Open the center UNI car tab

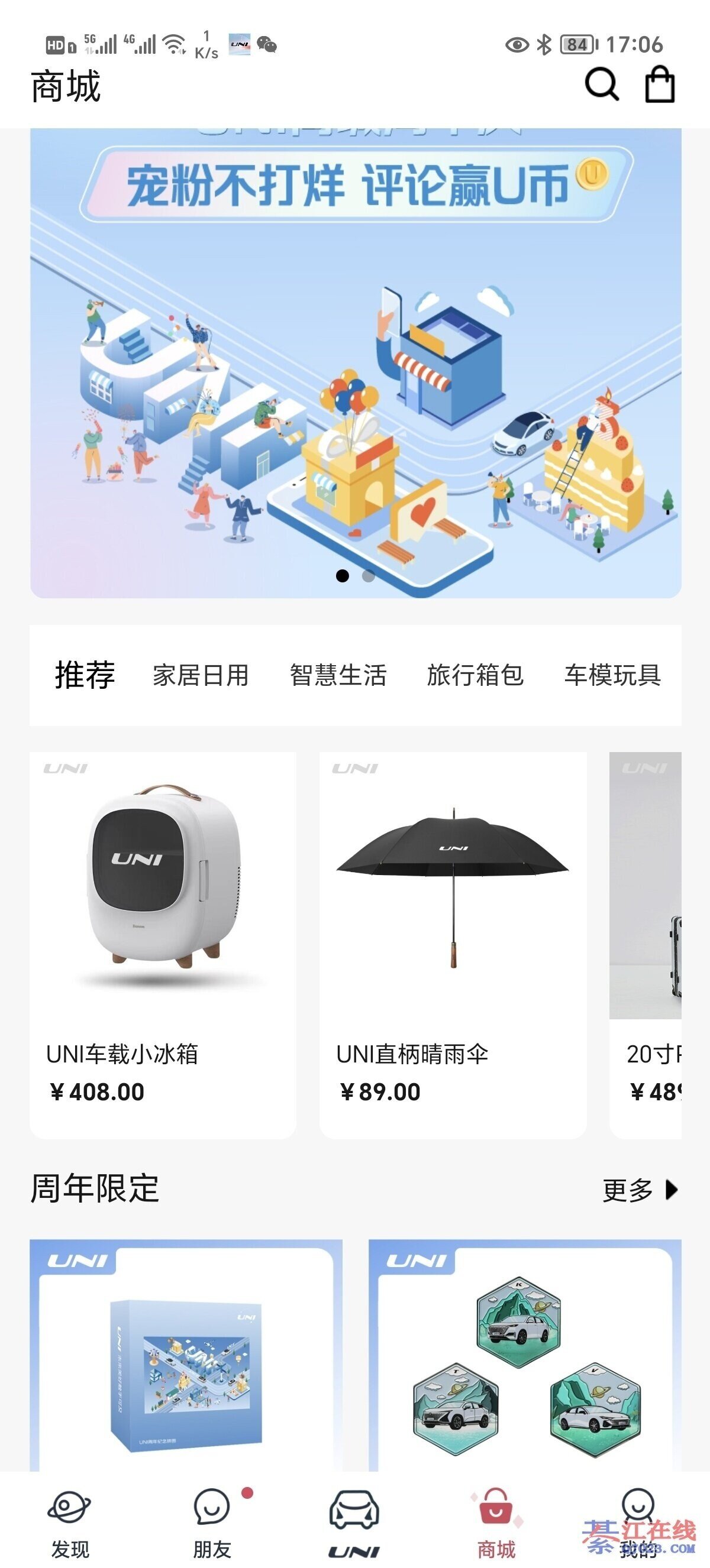354,1522
